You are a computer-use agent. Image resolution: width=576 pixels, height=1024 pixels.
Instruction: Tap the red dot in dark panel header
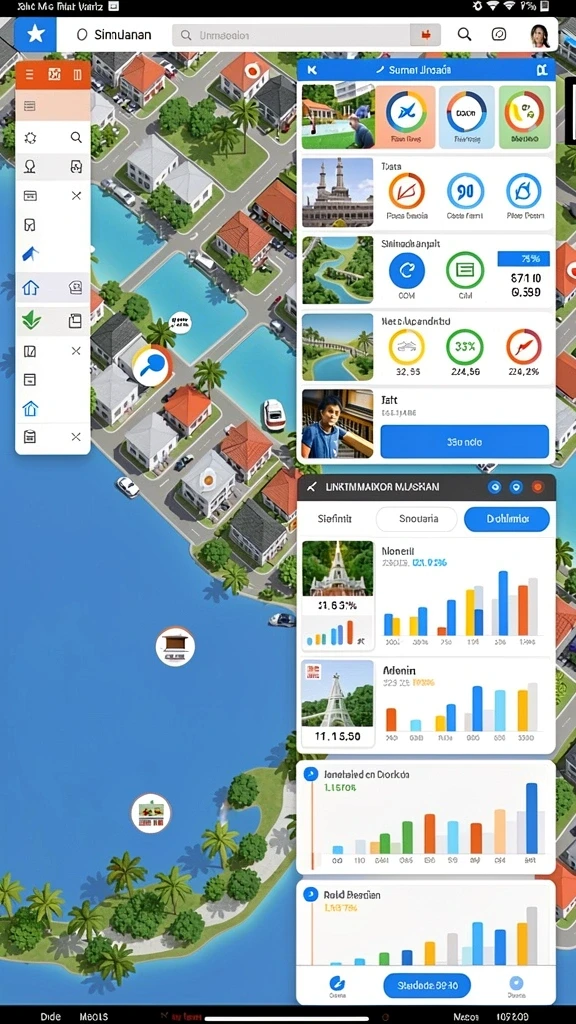(x=537, y=487)
